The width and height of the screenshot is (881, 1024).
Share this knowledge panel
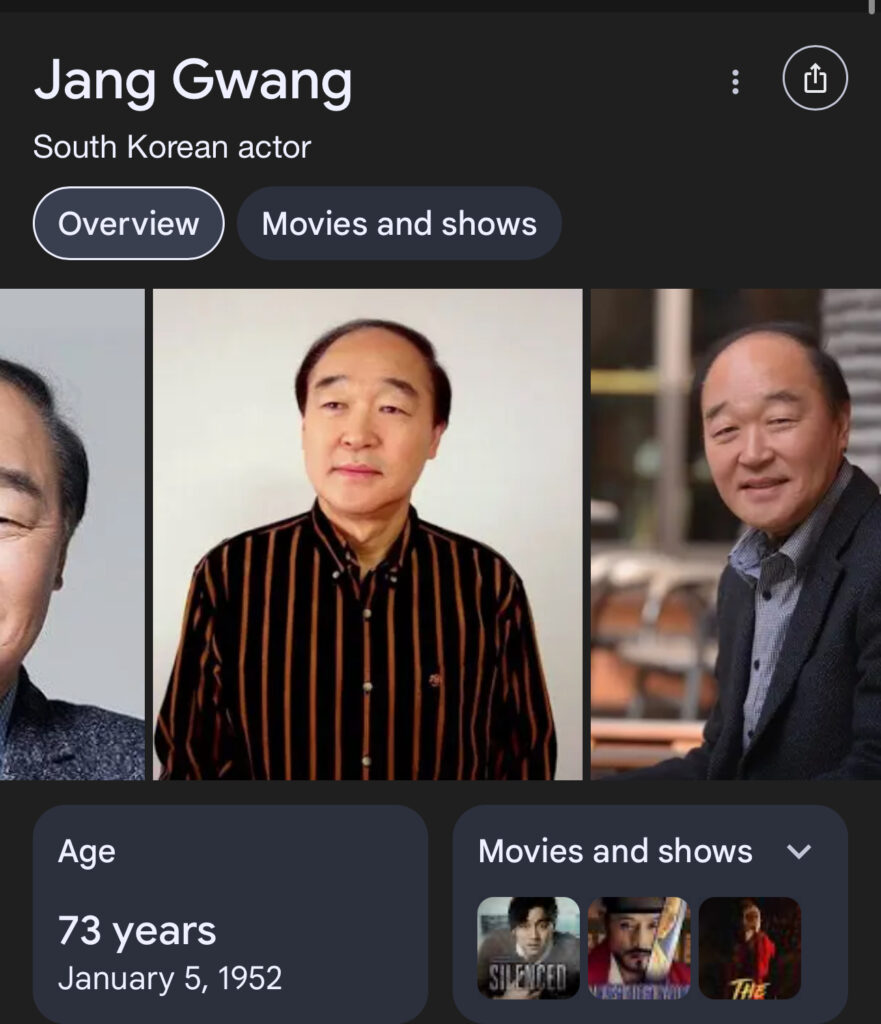814,80
